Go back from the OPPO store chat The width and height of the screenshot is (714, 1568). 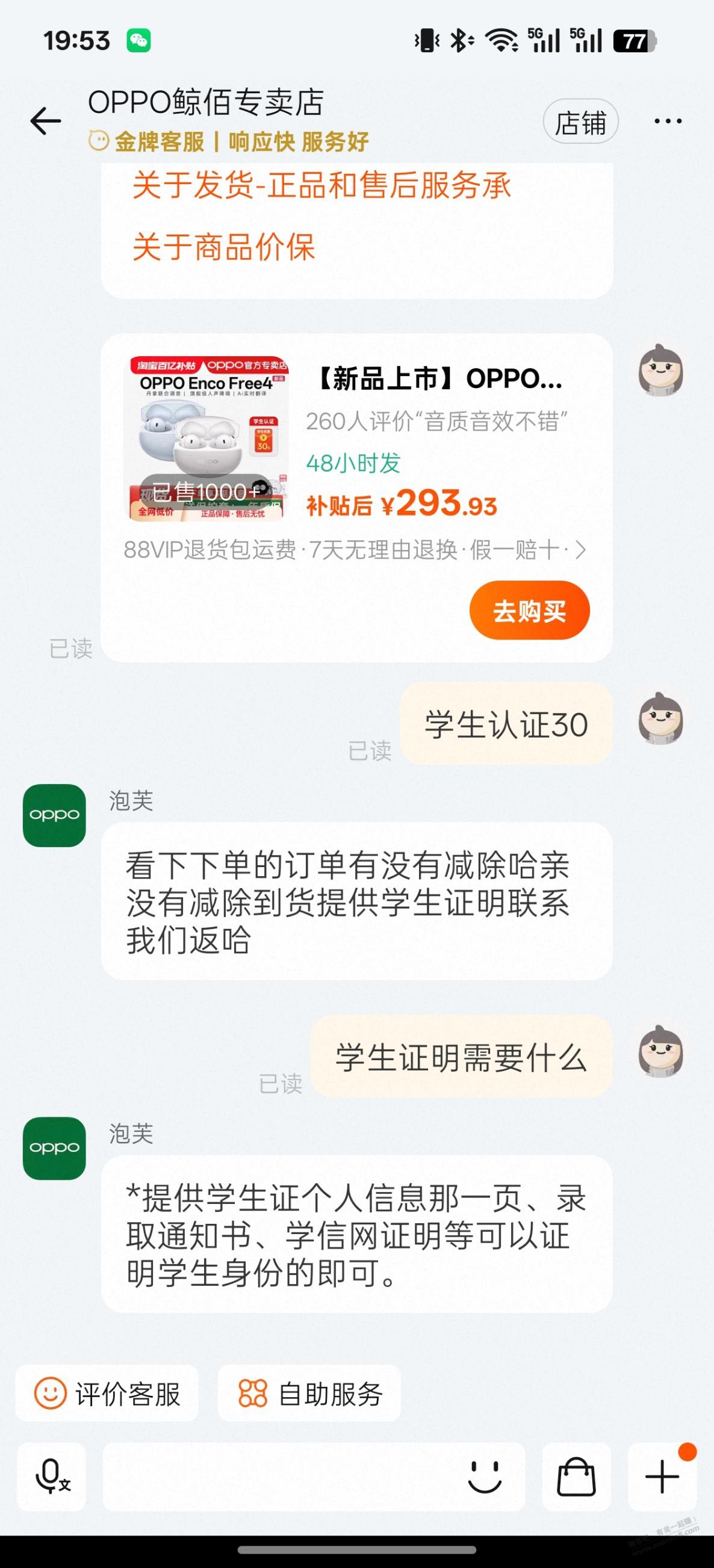[46, 120]
